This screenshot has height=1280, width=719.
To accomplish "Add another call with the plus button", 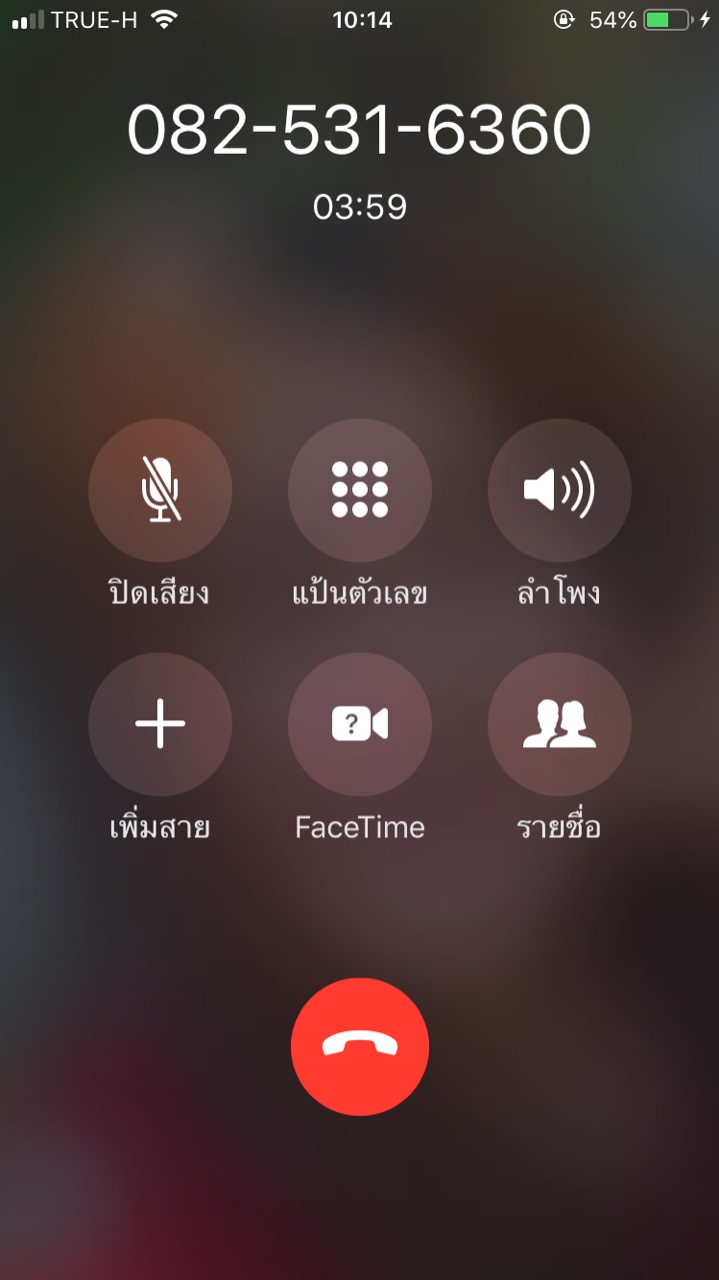I will (x=160, y=724).
